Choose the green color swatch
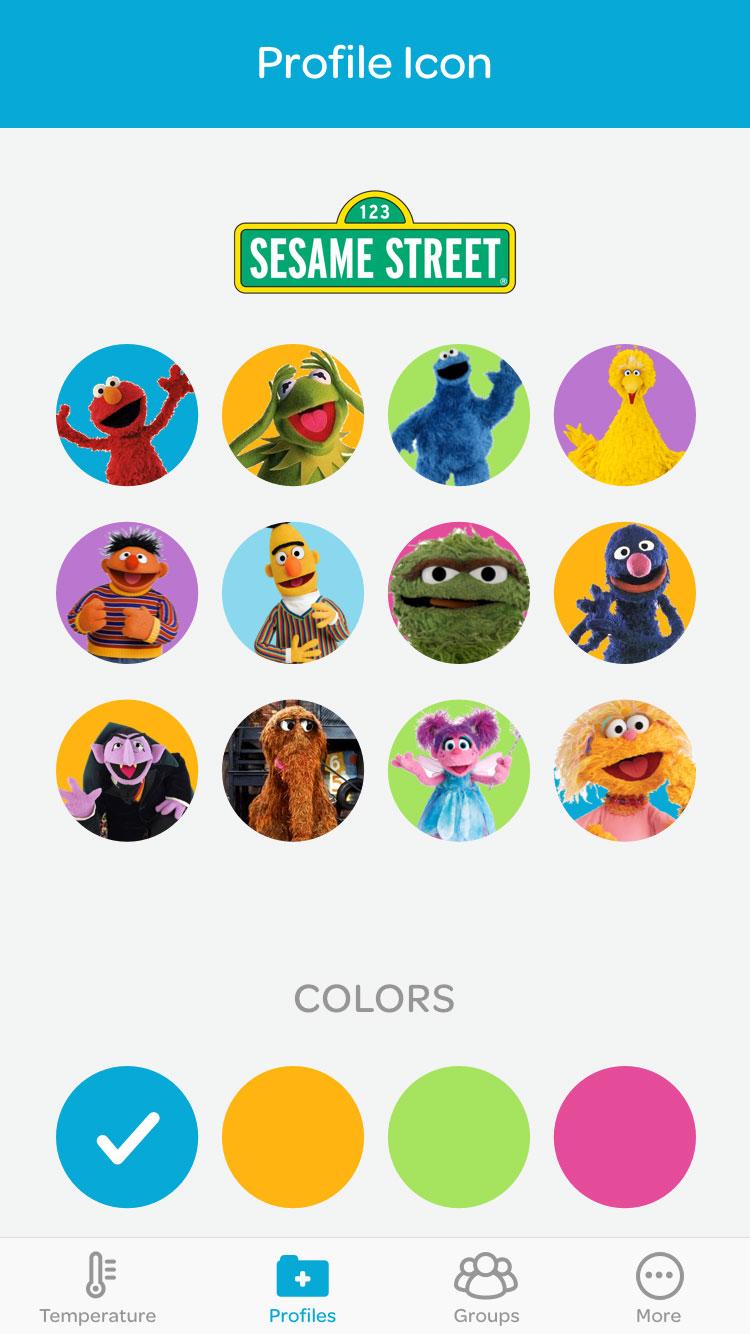This screenshot has width=750, height=1334. tap(459, 1137)
